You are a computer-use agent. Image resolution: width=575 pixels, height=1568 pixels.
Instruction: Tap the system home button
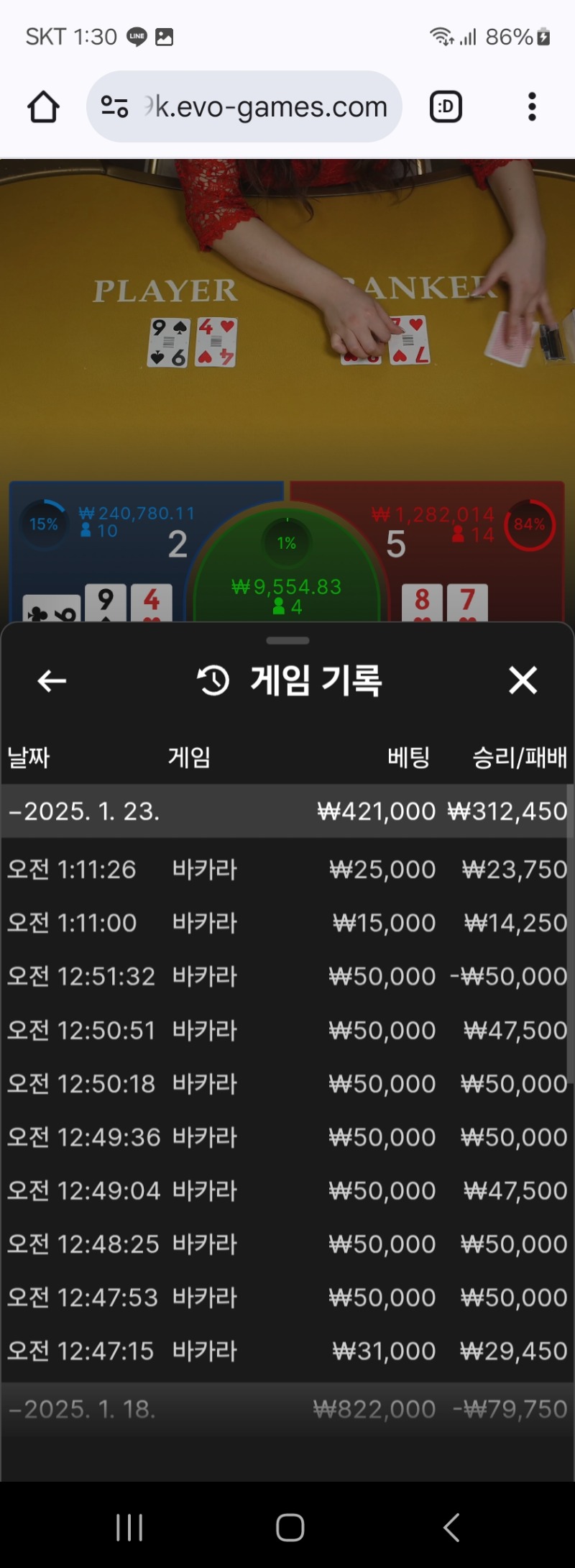pos(290,1528)
